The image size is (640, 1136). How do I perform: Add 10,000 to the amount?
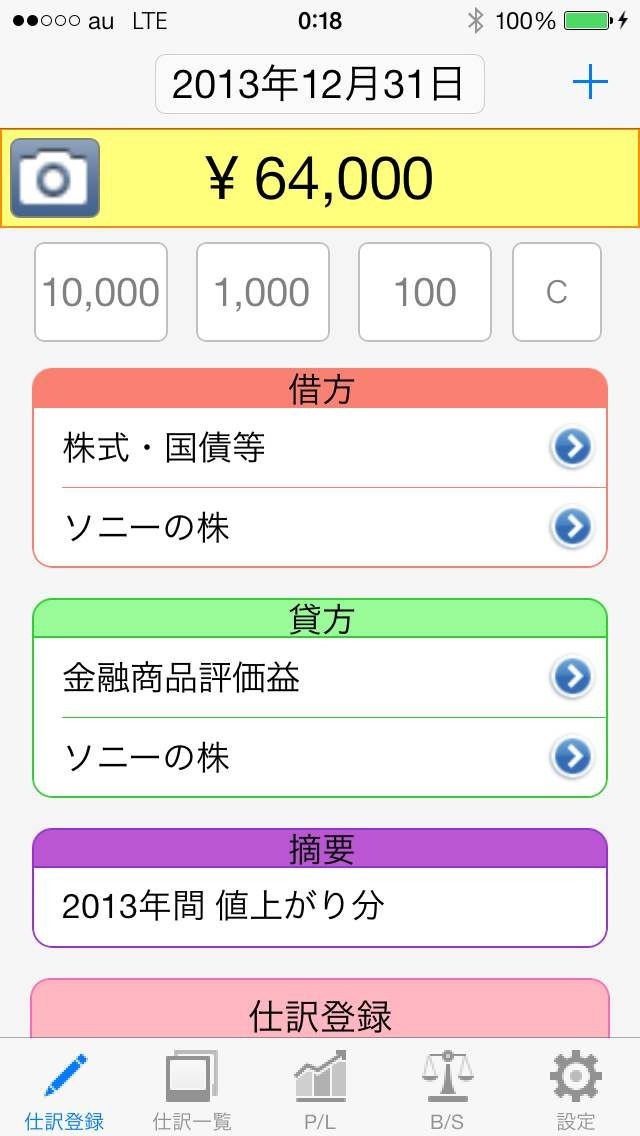(101, 292)
